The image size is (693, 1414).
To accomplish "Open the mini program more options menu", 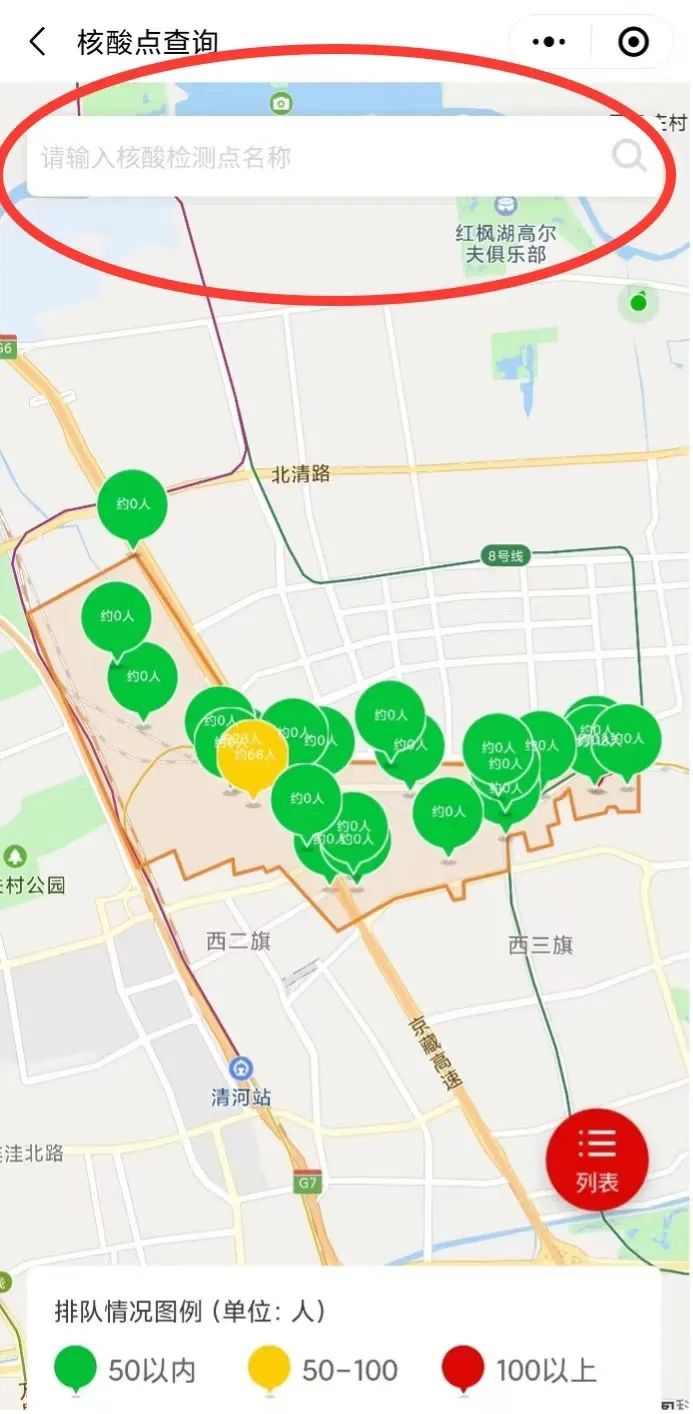I will pos(549,42).
